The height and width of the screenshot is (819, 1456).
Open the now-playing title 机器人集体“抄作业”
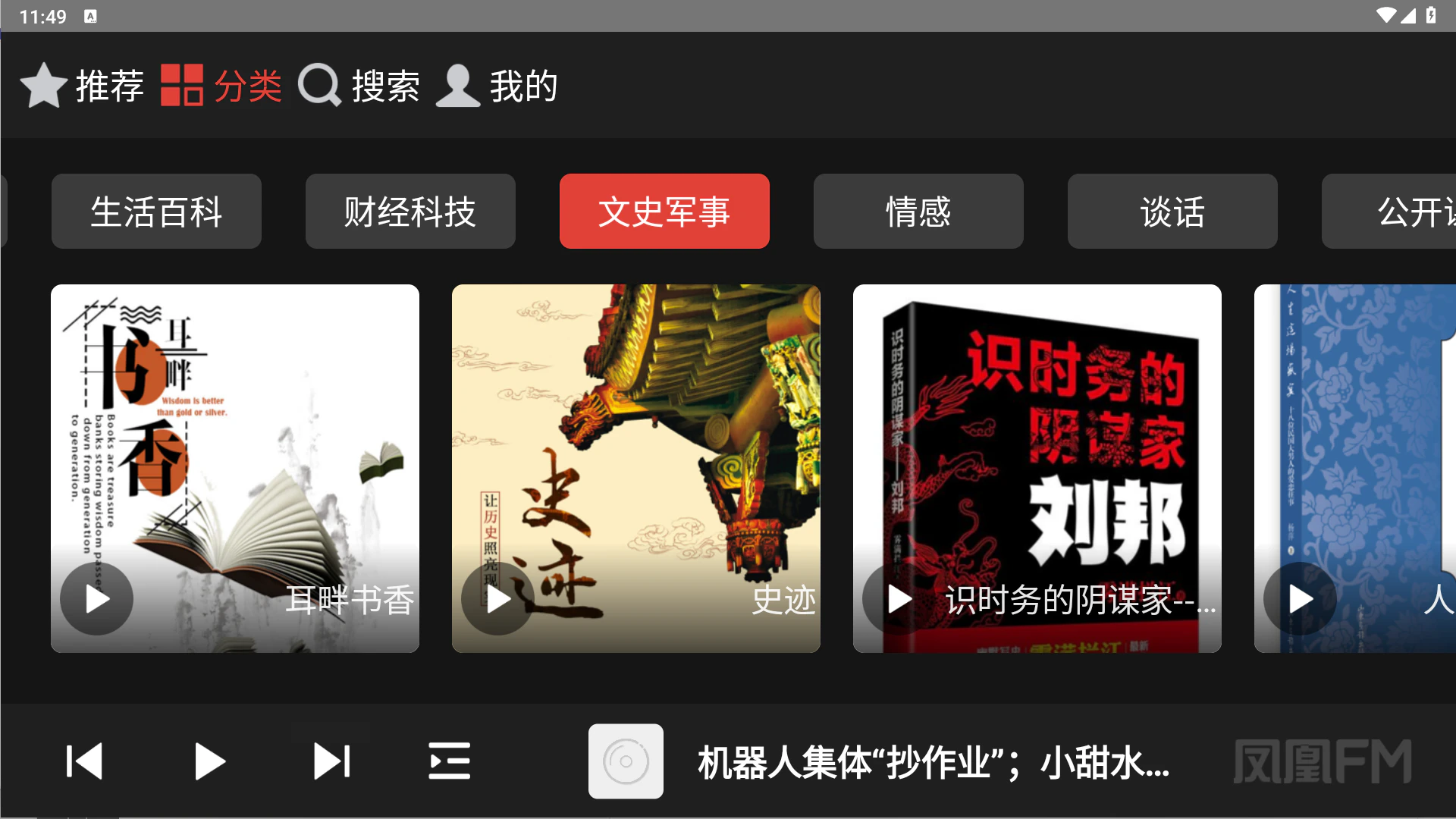pos(933,763)
